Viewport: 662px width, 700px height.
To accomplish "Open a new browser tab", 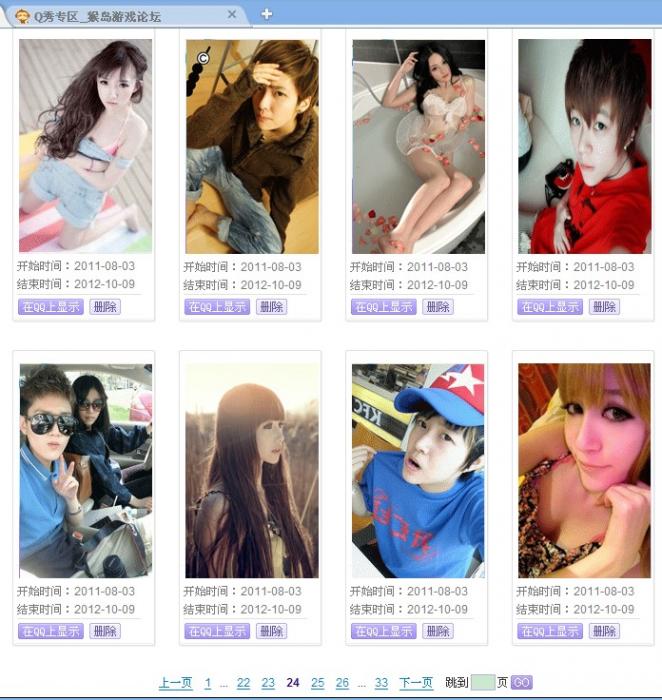I will coord(266,14).
